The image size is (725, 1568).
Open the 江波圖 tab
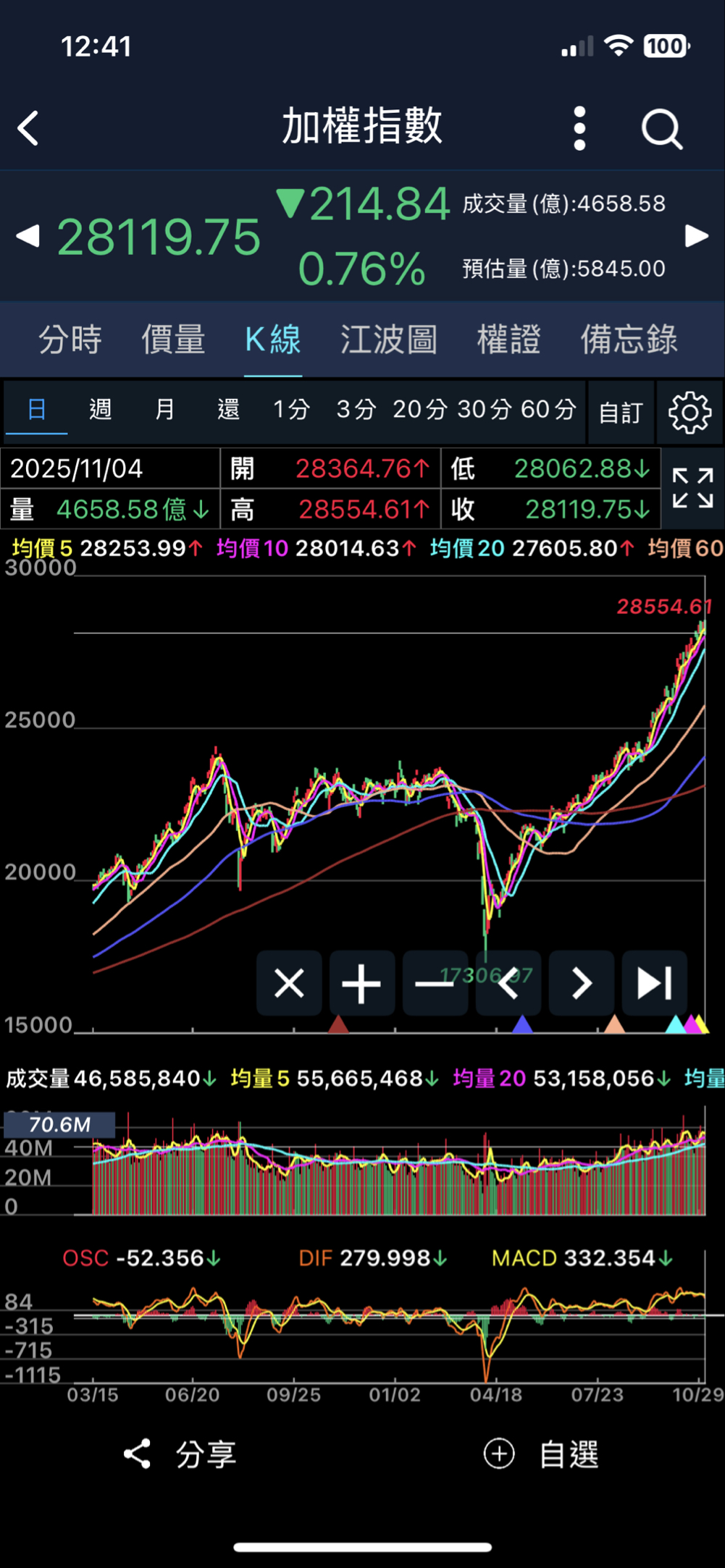point(389,340)
